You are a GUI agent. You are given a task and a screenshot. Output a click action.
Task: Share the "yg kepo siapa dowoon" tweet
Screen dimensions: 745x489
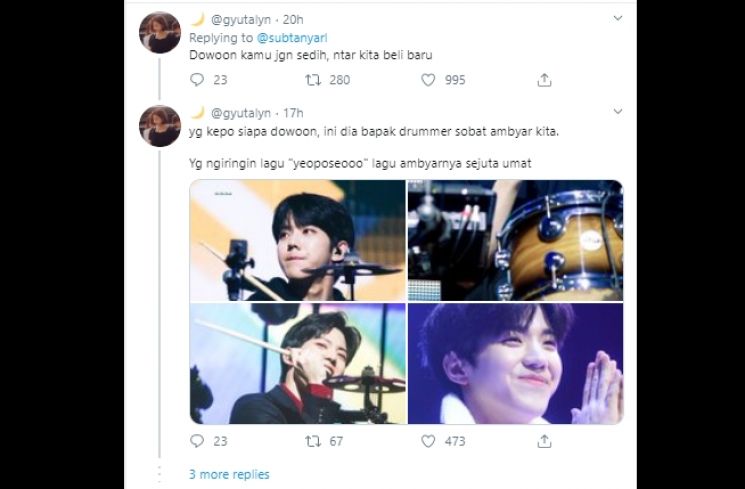coord(544,441)
